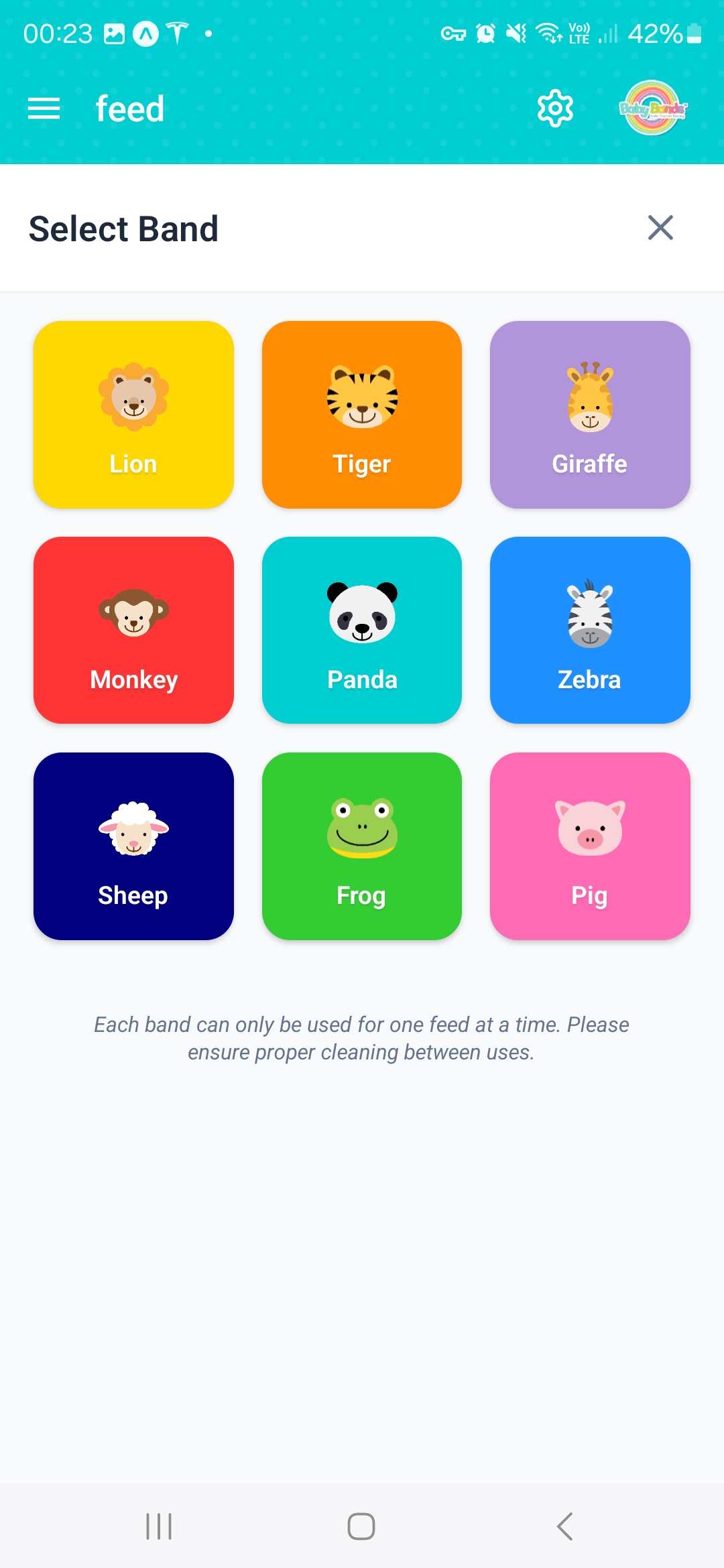Pick the Zebra band
The height and width of the screenshot is (1568, 724).
click(x=590, y=630)
